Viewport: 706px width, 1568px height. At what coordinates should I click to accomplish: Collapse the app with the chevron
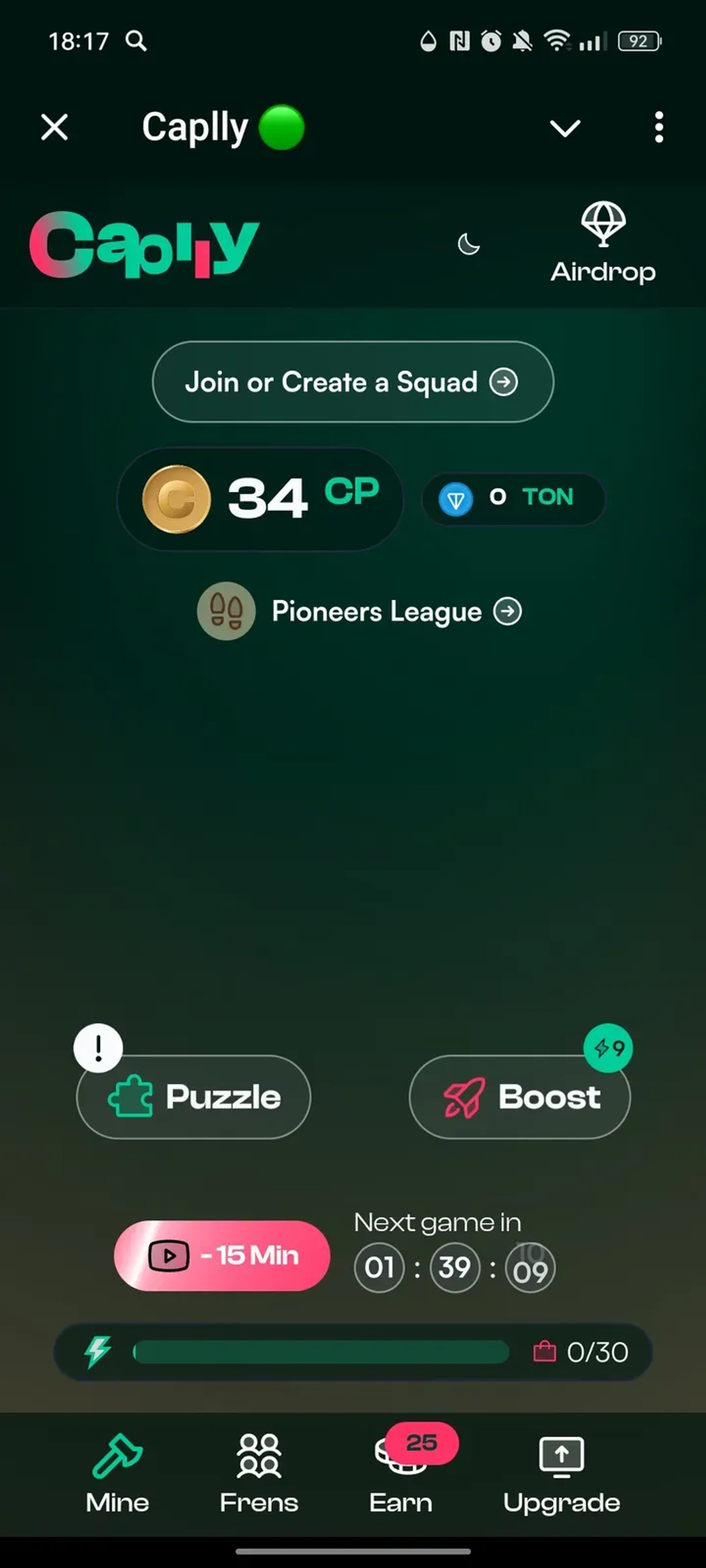pyautogui.click(x=565, y=128)
